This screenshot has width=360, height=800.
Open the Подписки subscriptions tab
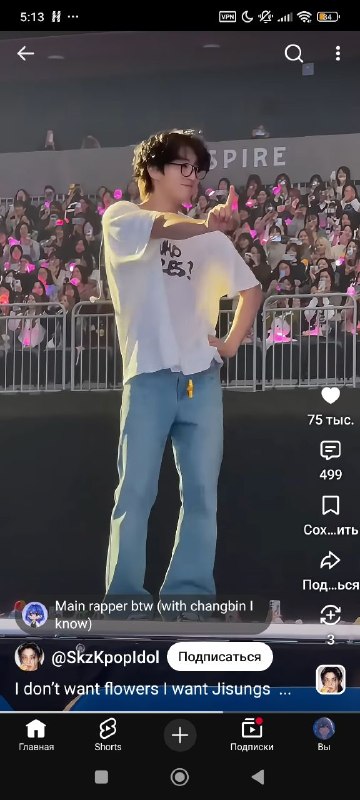[x=252, y=735]
